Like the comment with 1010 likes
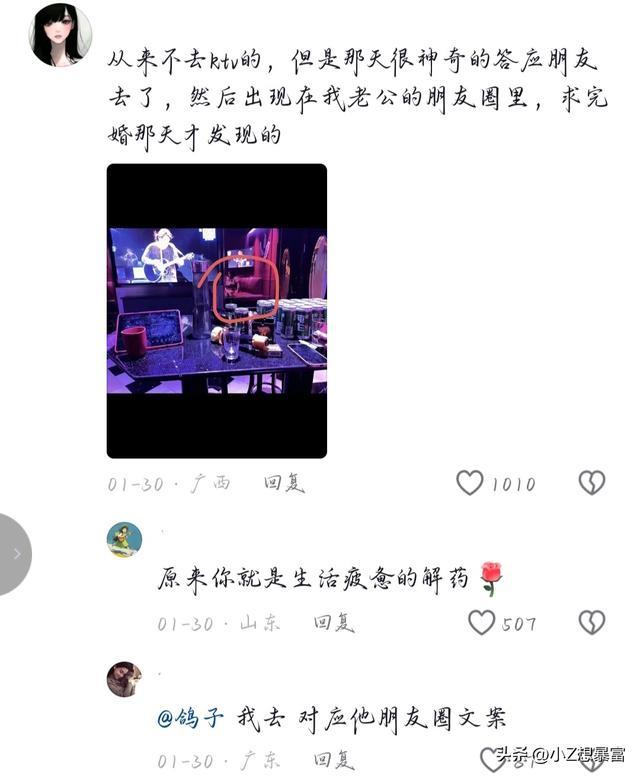The height and width of the screenshot is (777, 640). tap(470, 484)
